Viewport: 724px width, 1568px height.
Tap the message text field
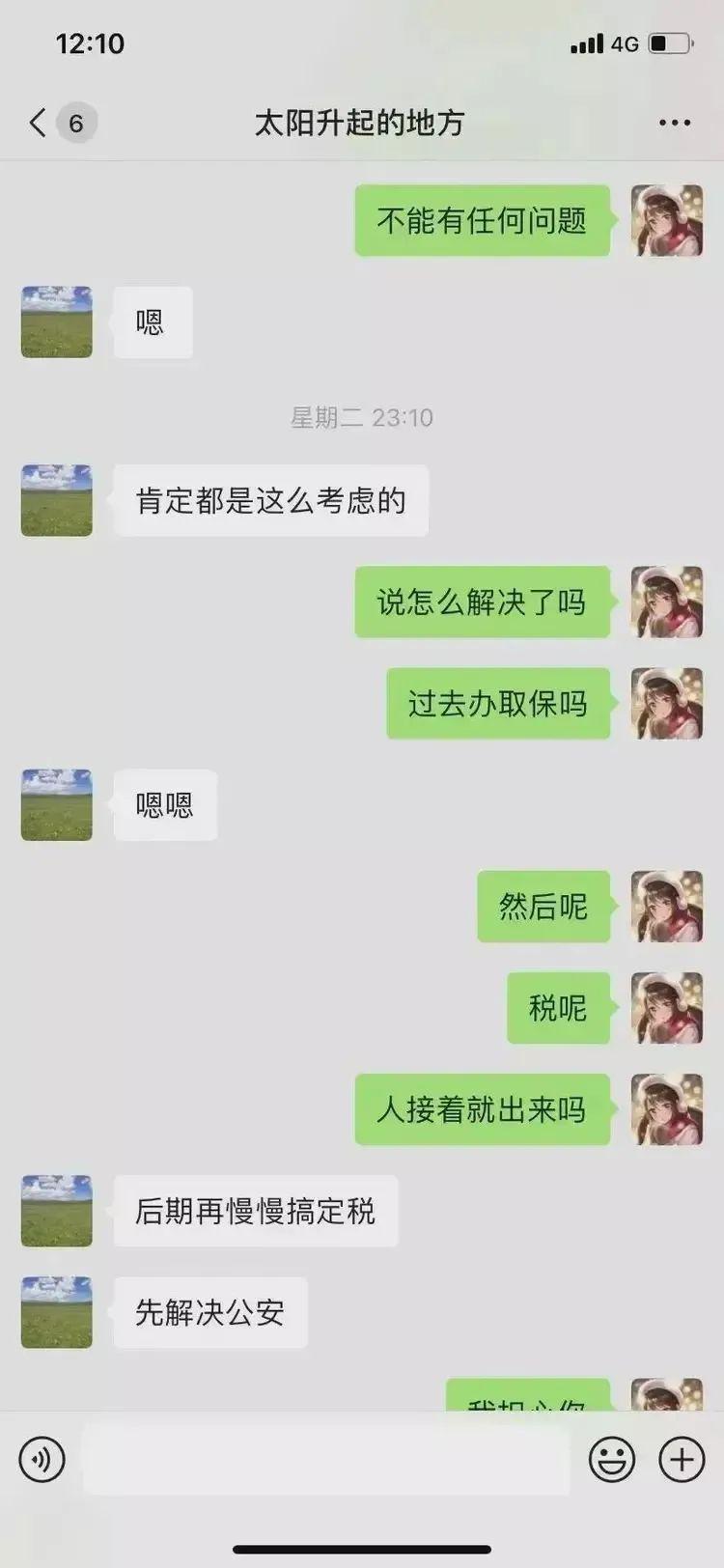tap(326, 1458)
